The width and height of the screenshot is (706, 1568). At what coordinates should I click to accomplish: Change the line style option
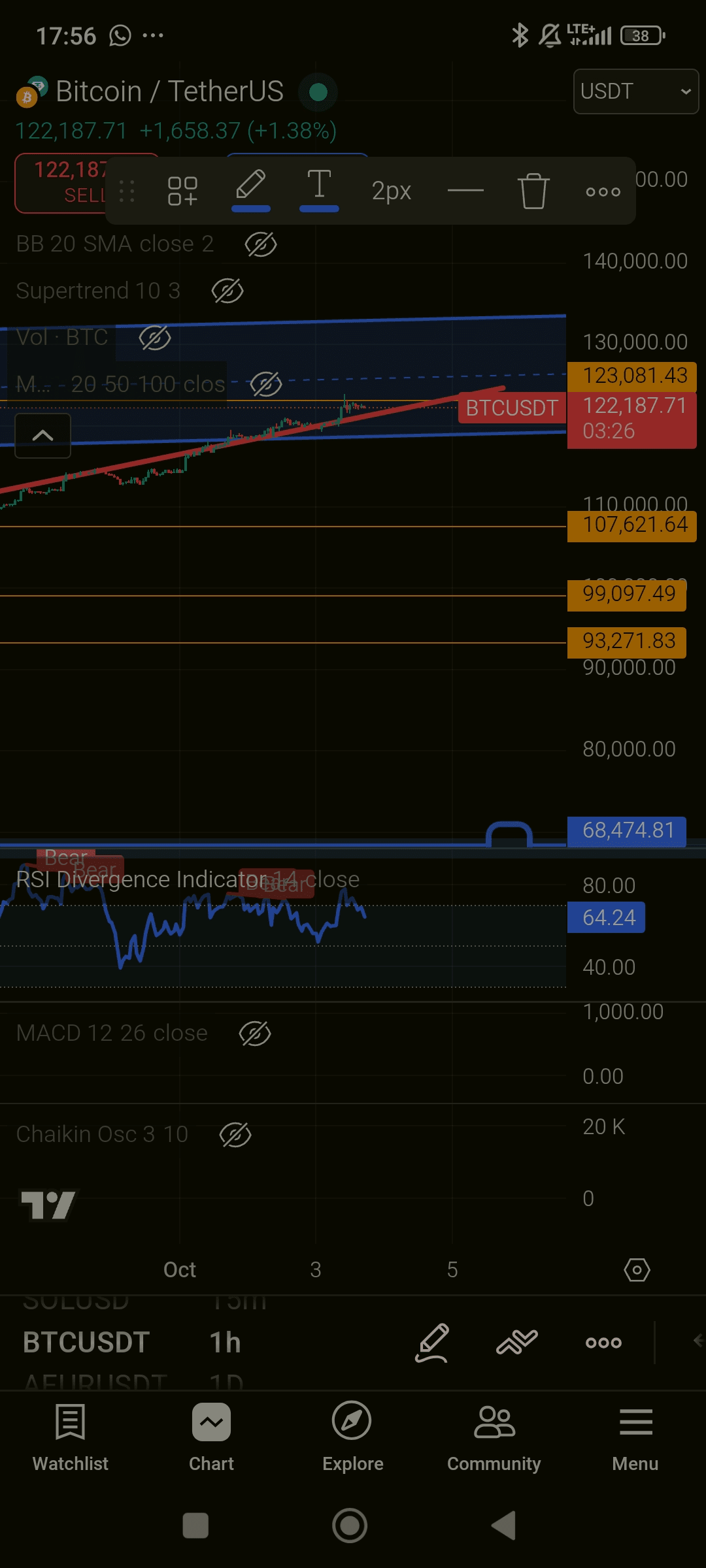pyautogui.click(x=465, y=191)
